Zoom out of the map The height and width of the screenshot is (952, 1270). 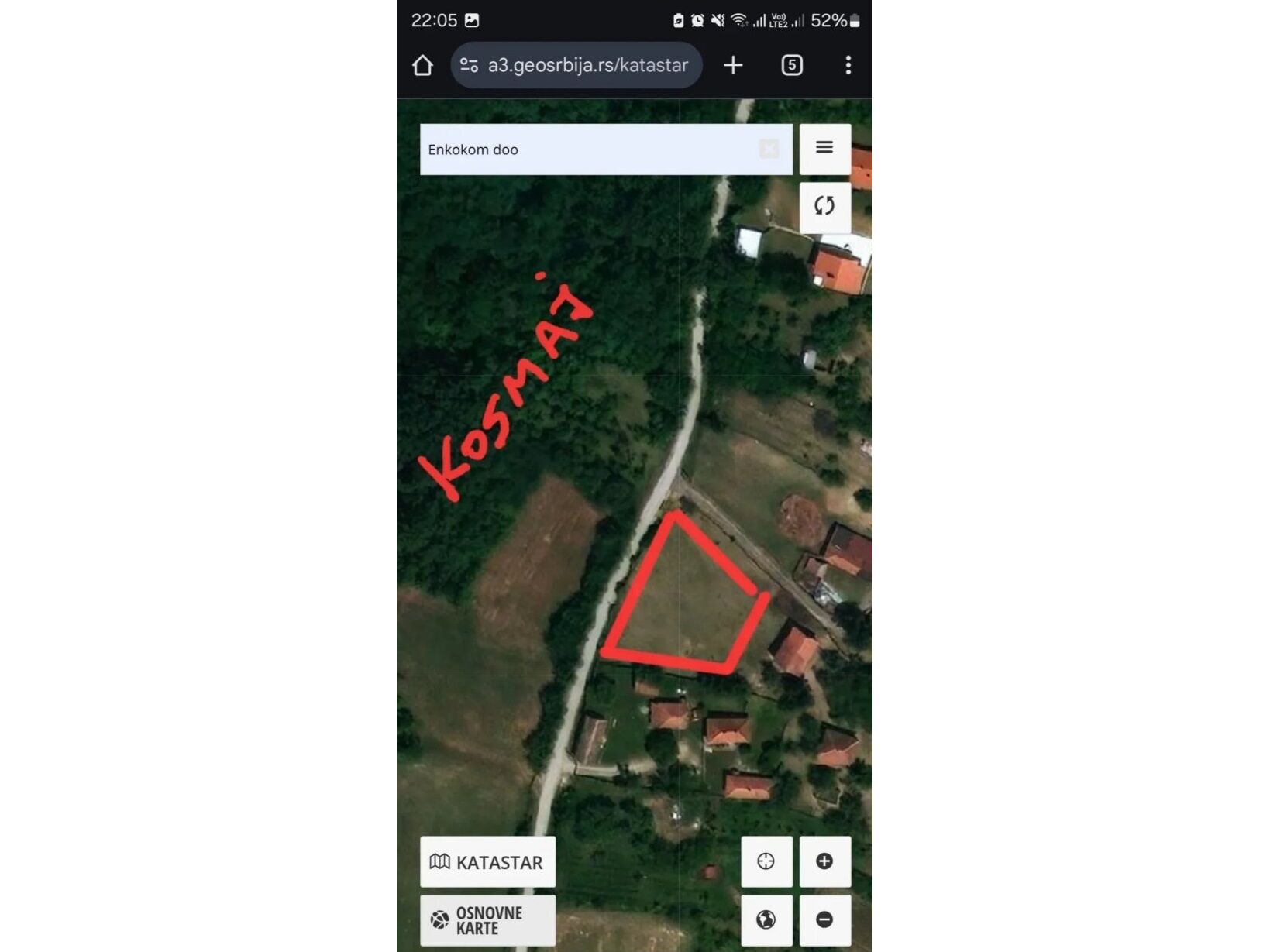pos(824,919)
